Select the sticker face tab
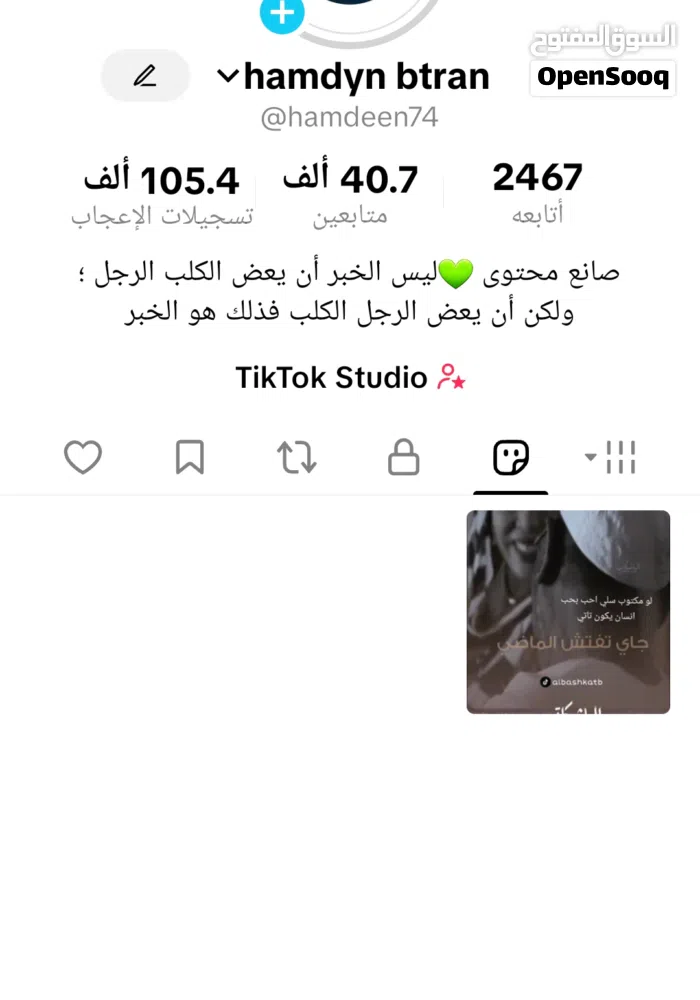Image resolution: width=700 pixels, height=1000 pixels. tap(511, 458)
